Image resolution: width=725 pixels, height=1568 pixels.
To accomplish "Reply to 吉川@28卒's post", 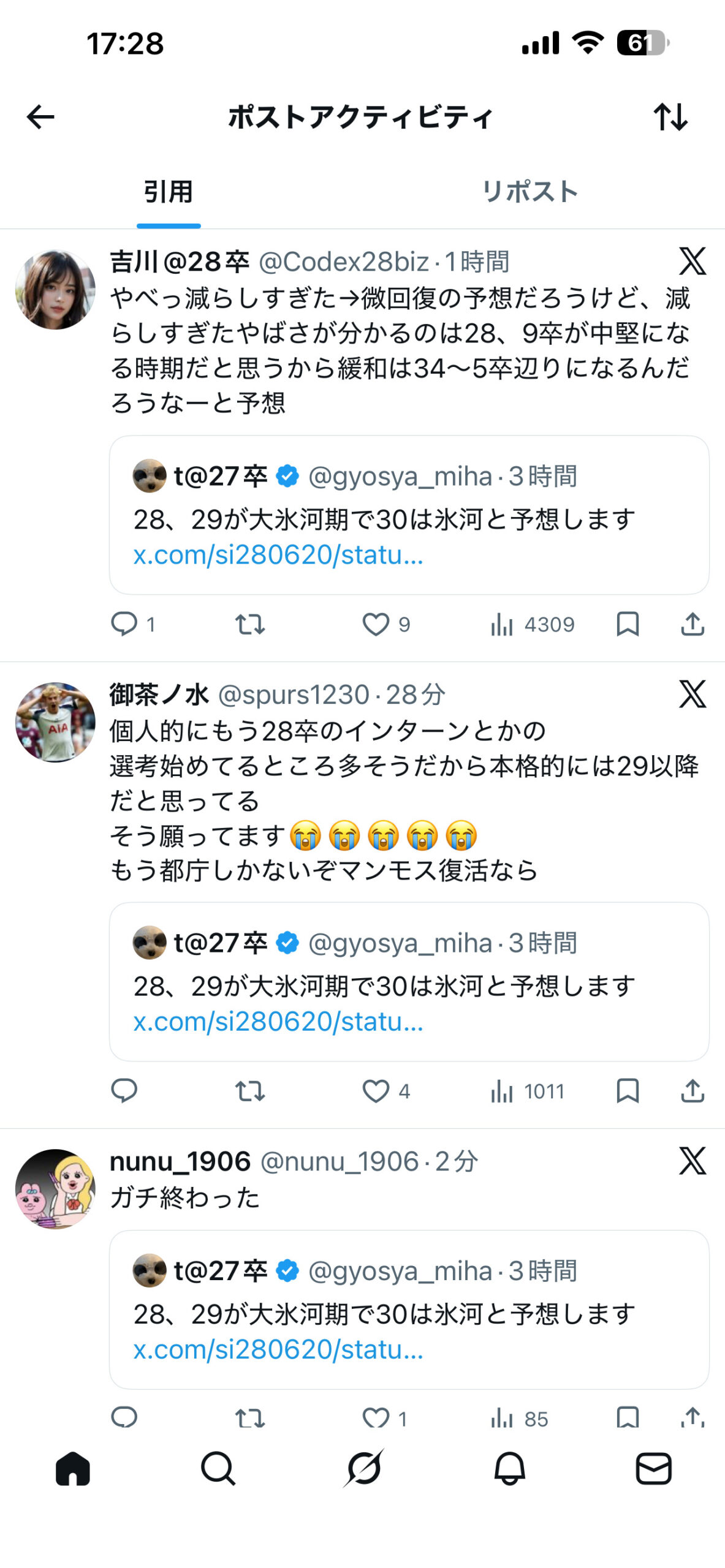I will 124,624.
